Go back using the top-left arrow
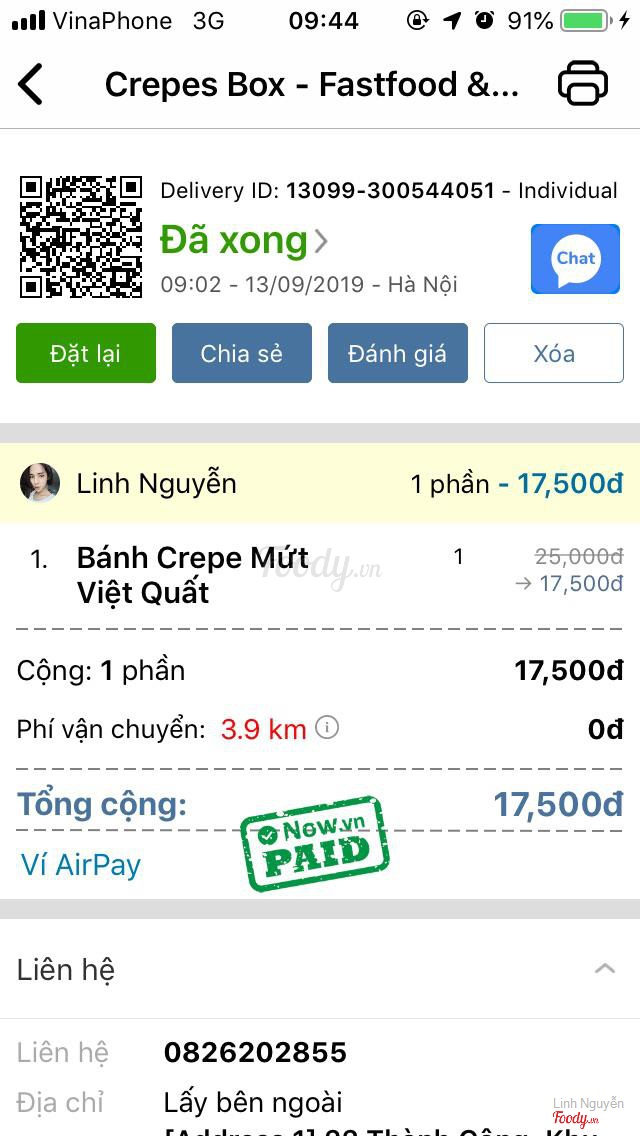The height and width of the screenshot is (1136, 640). click(31, 84)
